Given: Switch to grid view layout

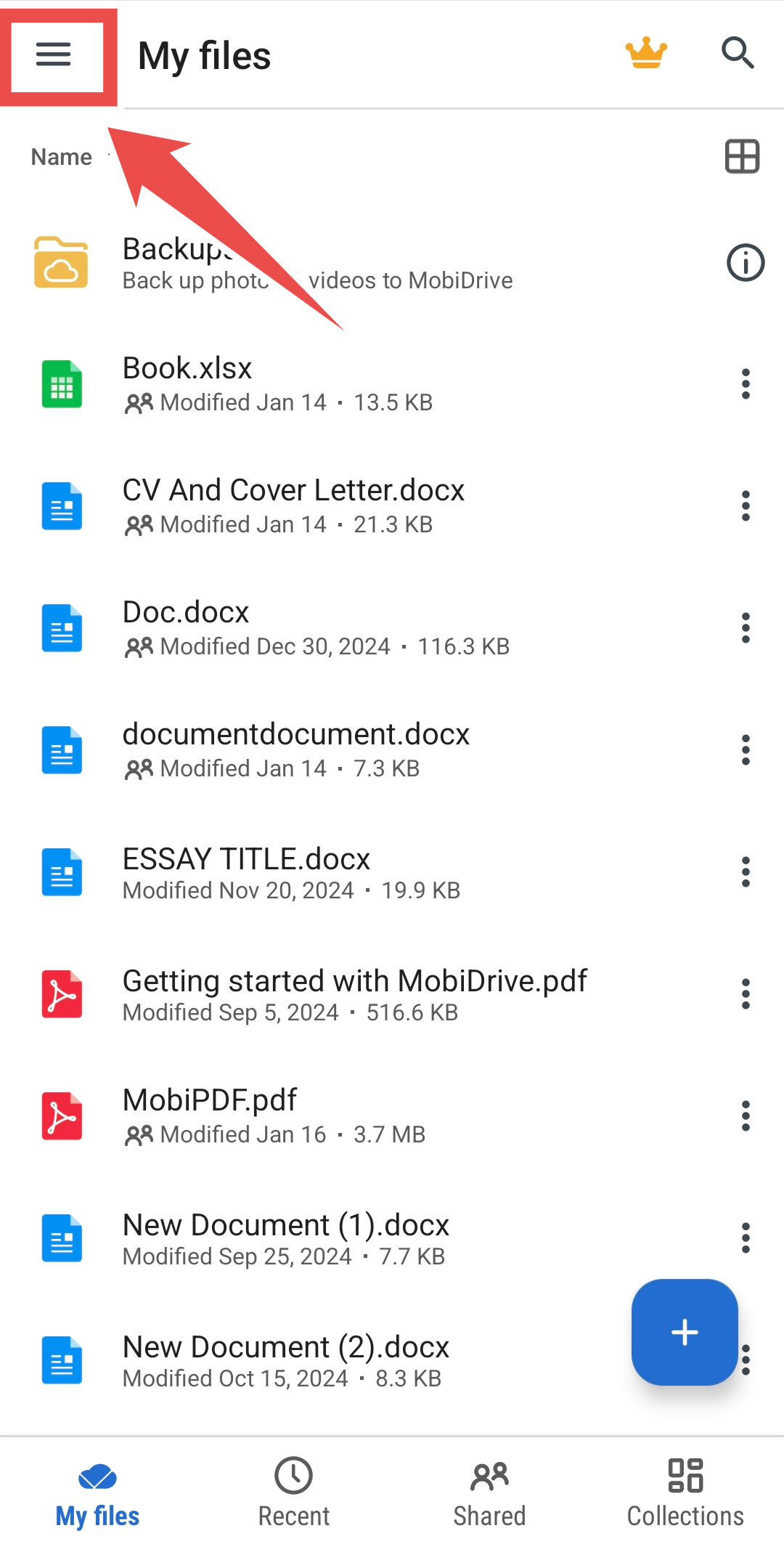Looking at the screenshot, I should pyautogui.click(x=742, y=156).
